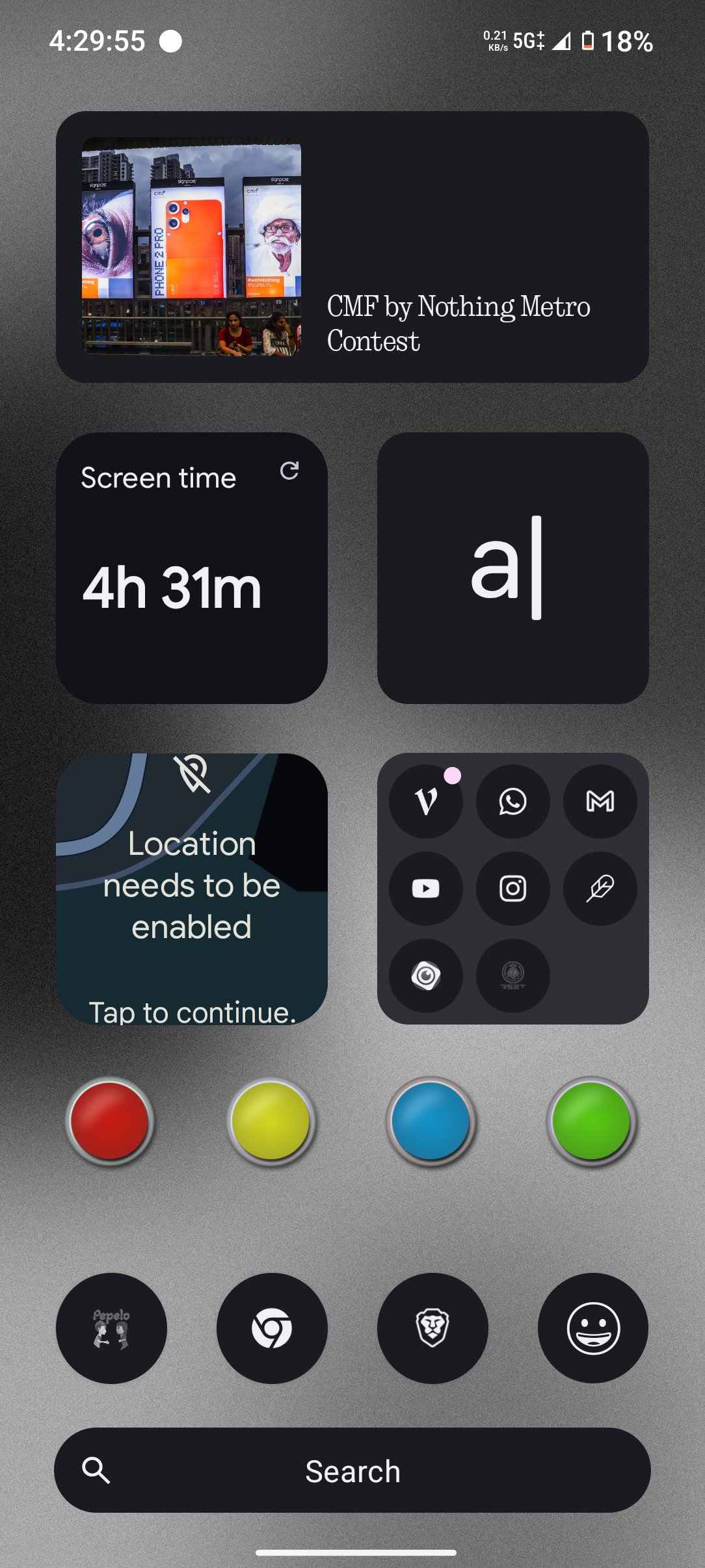Open Gmail from the app folder
Image resolution: width=705 pixels, height=1568 pixels.
600,802
